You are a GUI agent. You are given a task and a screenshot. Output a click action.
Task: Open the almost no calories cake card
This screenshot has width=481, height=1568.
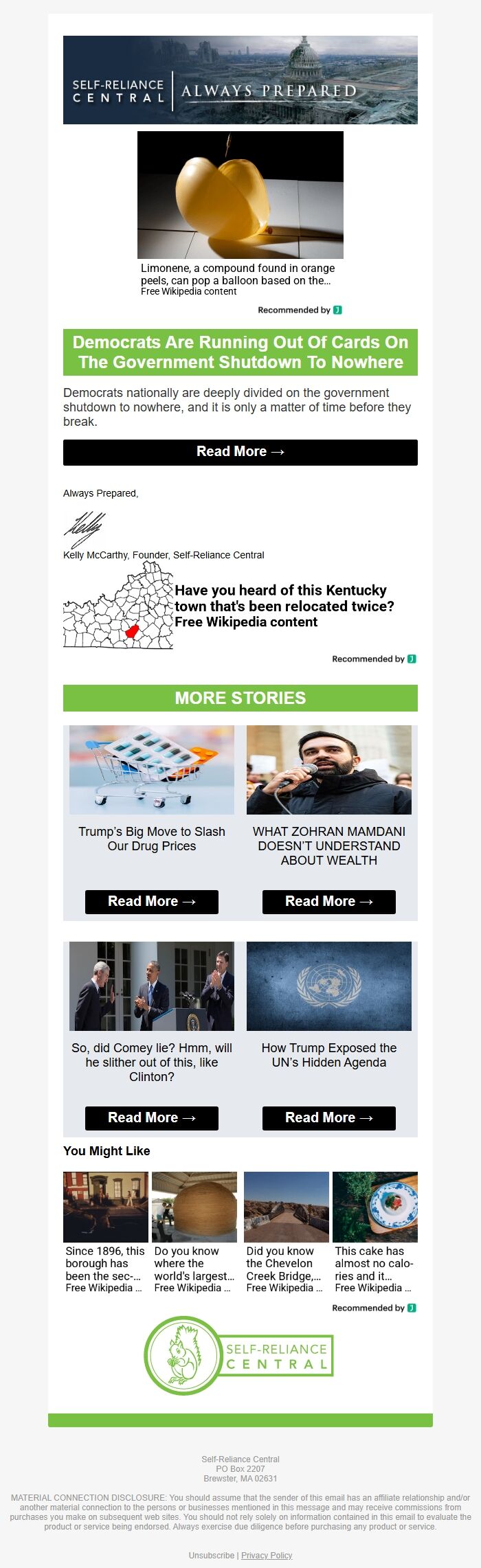tap(374, 1231)
